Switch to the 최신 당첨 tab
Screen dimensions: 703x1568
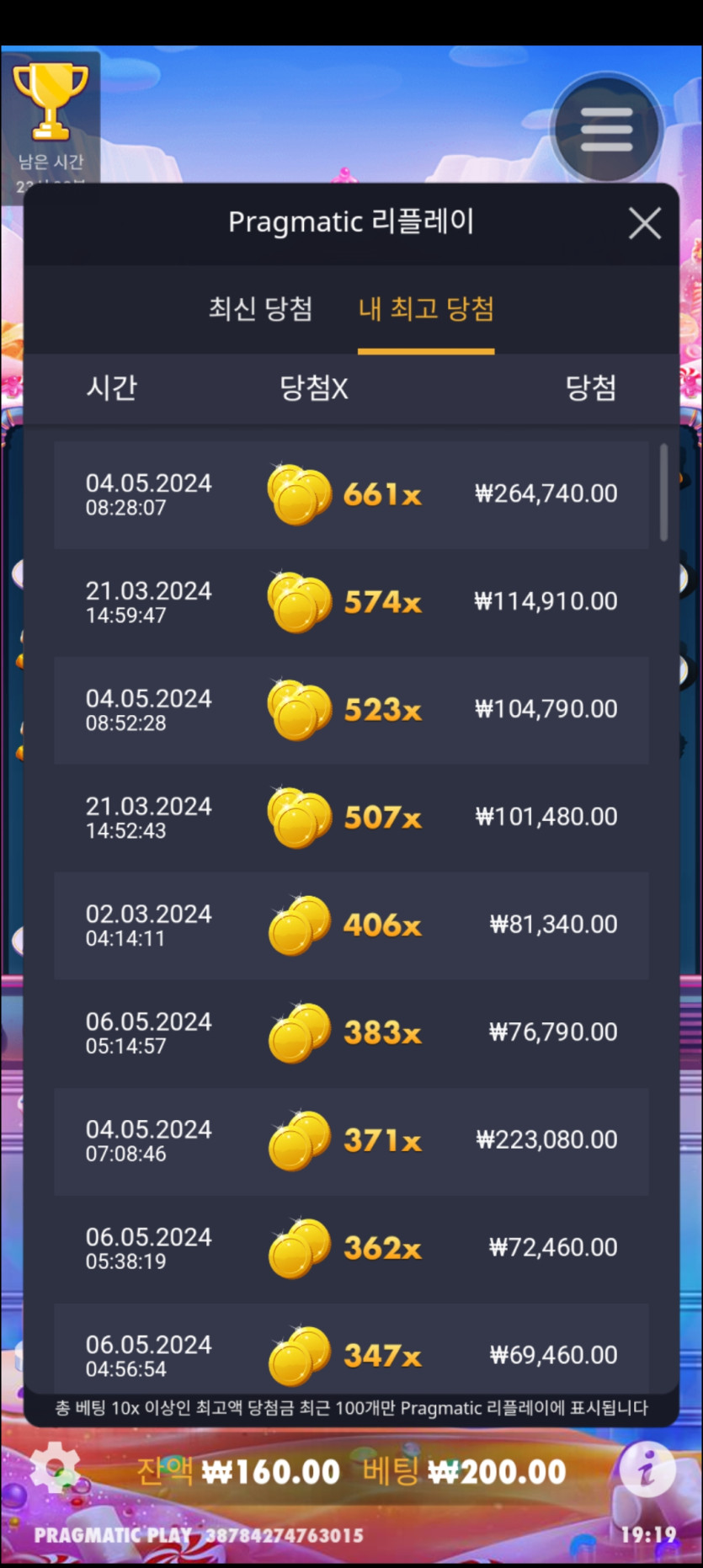coord(260,309)
